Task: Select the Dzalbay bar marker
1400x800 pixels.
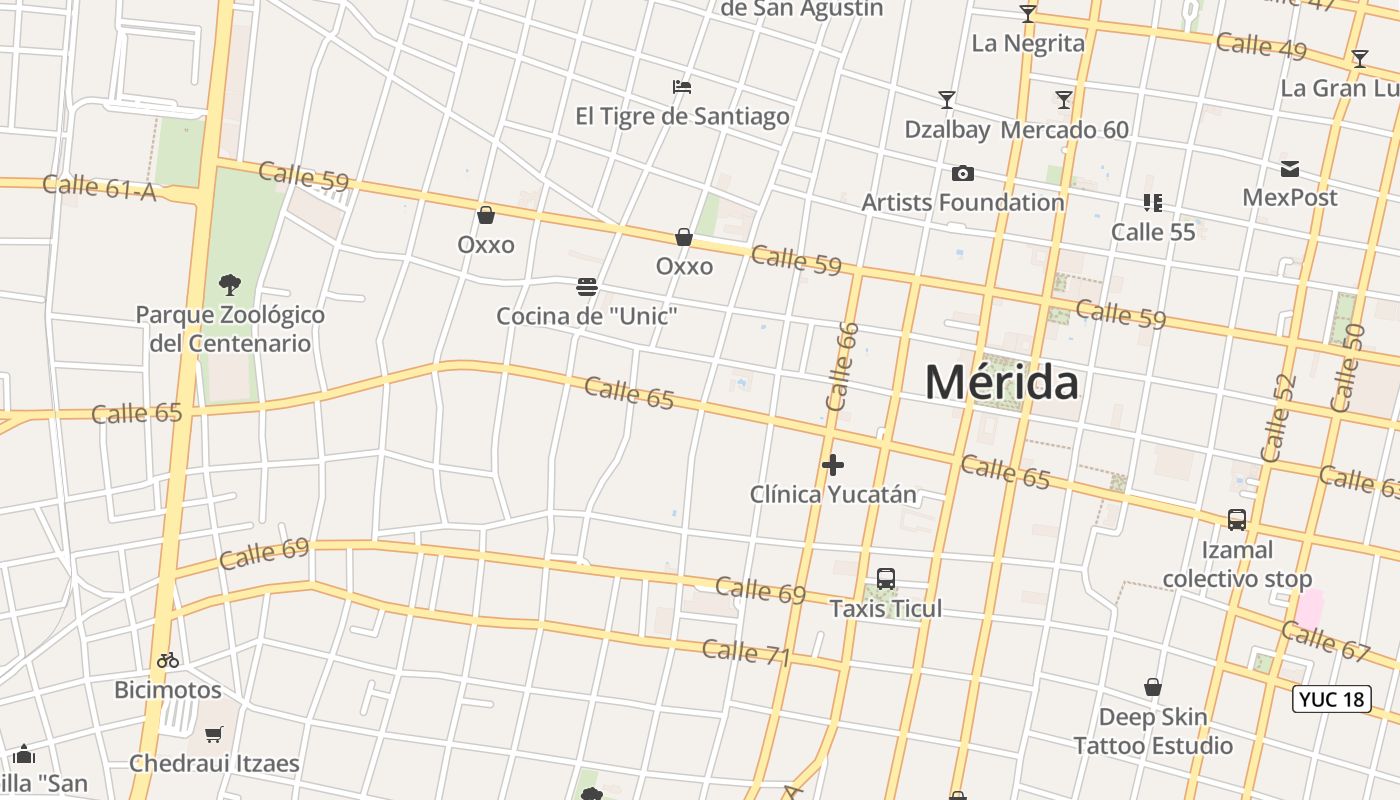Action: 947,100
